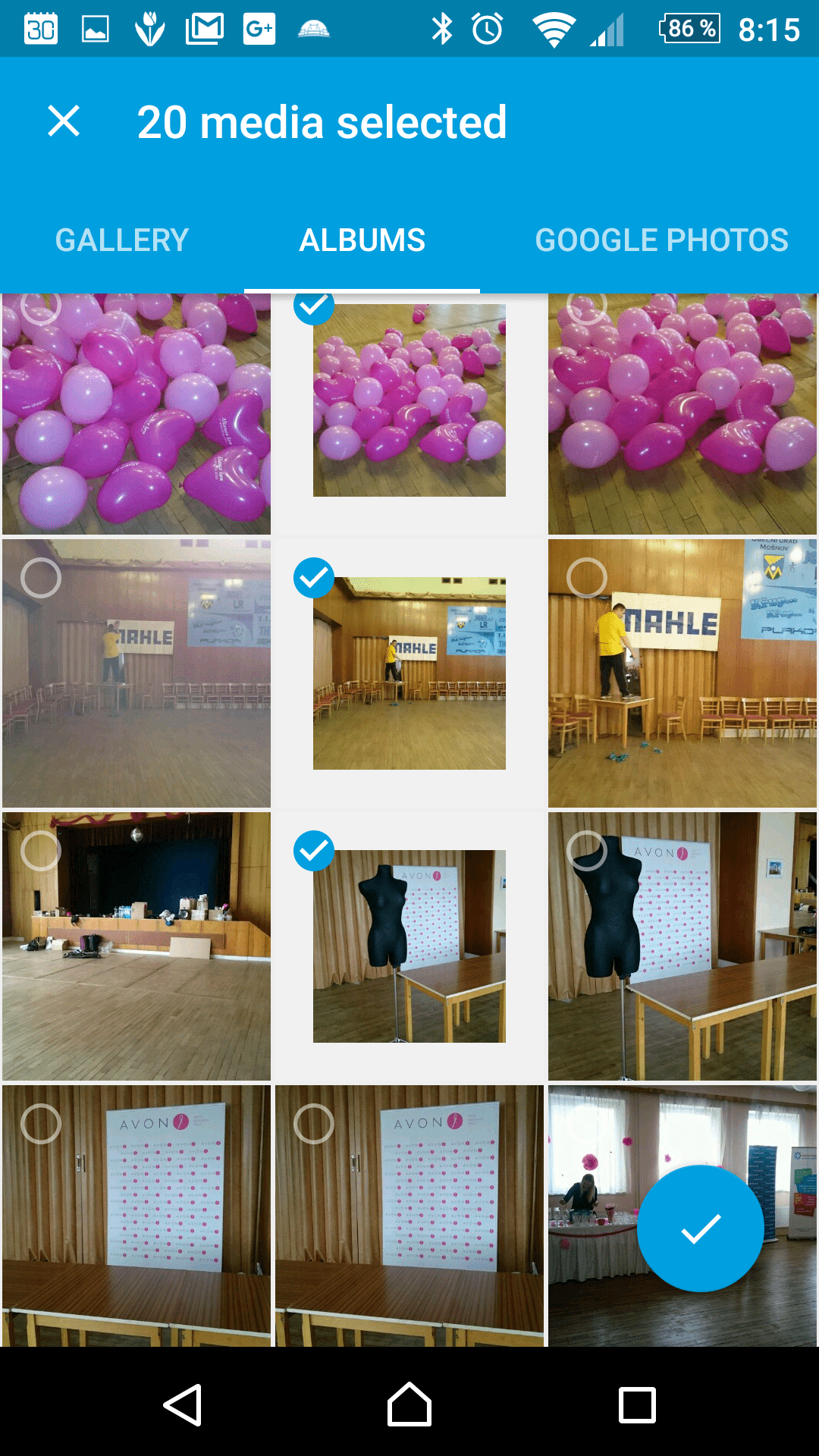The height and width of the screenshot is (1456, 819).
Task: Select the empty stage photo
Action: click(x=136, y=946)
